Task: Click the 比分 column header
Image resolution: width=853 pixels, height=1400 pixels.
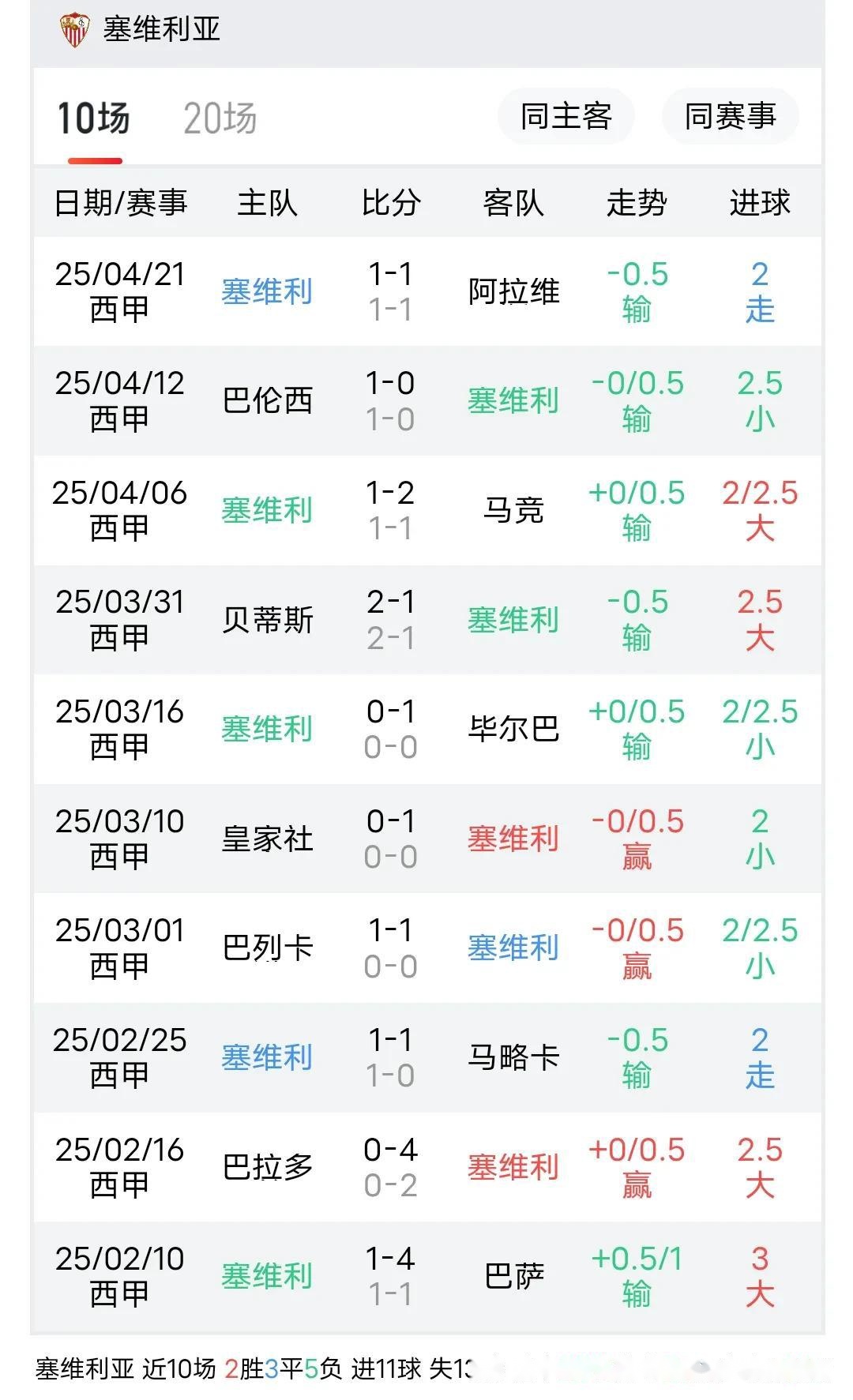Action: 389,201
